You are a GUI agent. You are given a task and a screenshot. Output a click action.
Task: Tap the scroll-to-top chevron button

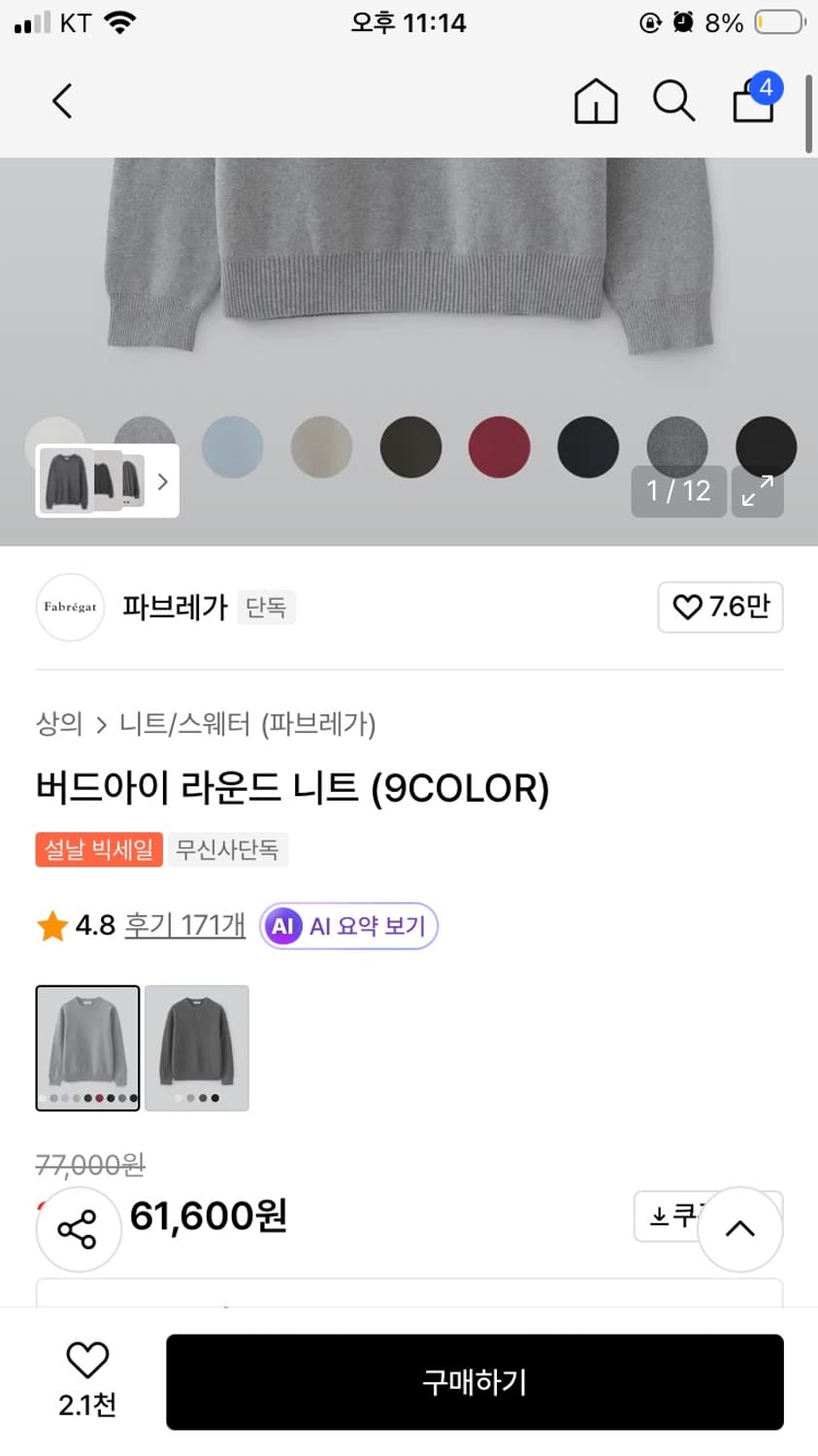[740, 1229]
